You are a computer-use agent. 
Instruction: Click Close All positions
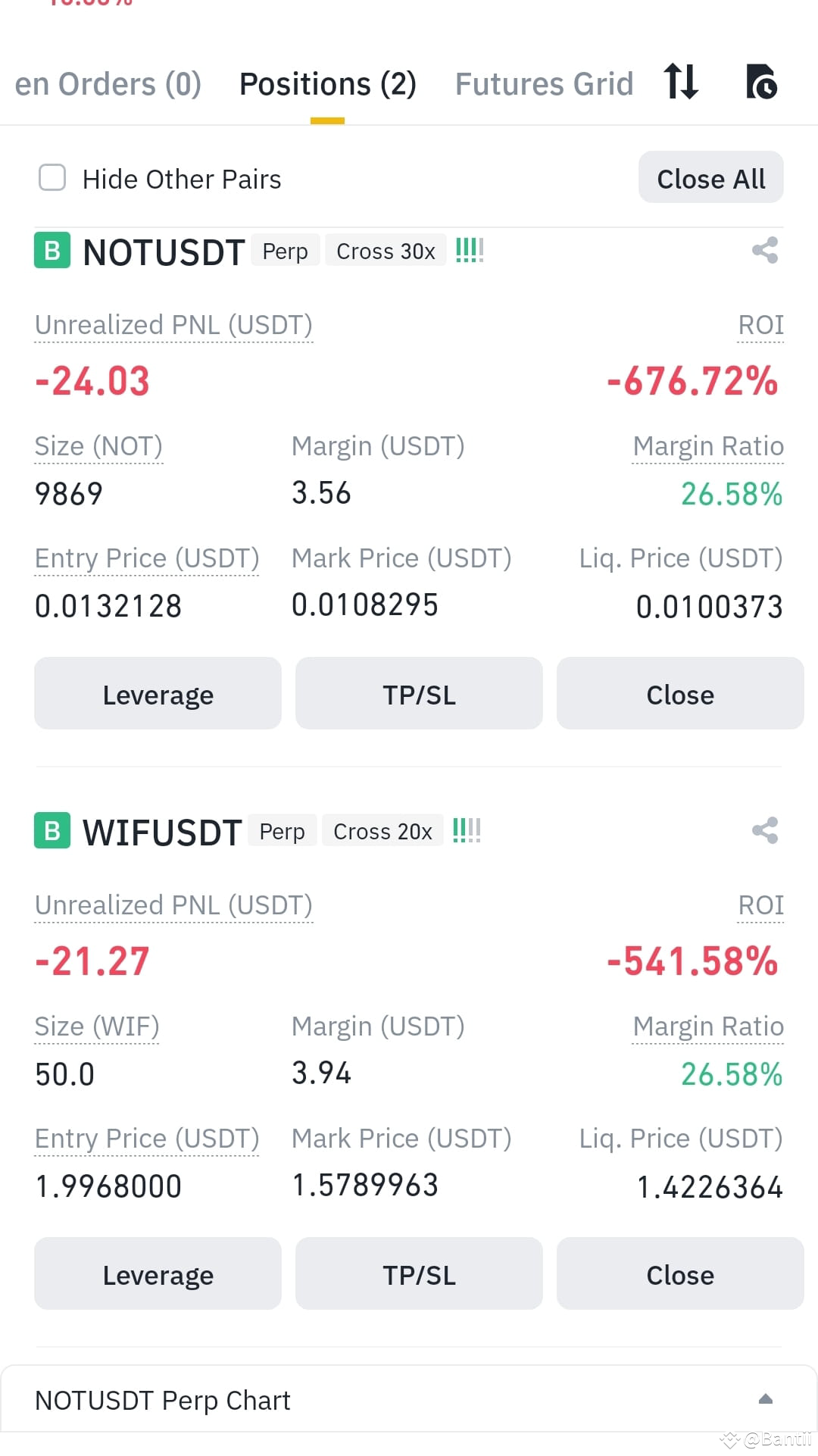[x=710, y=178]
